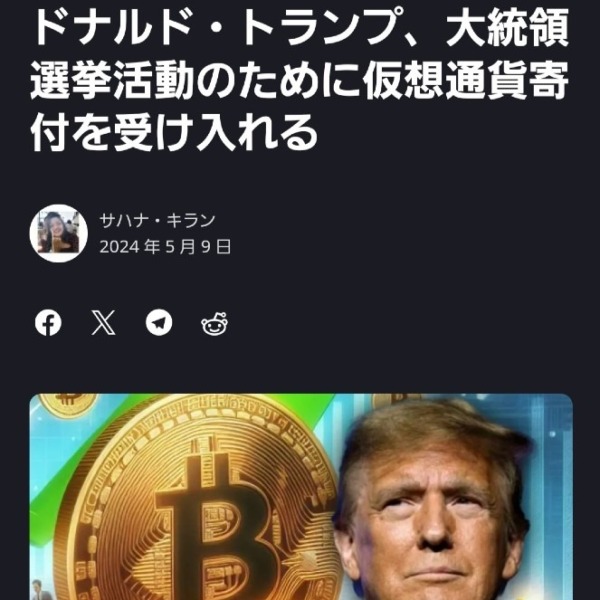Share article via Telegram
The height and width of the screenshot is (600, 600).
(159, 323)
